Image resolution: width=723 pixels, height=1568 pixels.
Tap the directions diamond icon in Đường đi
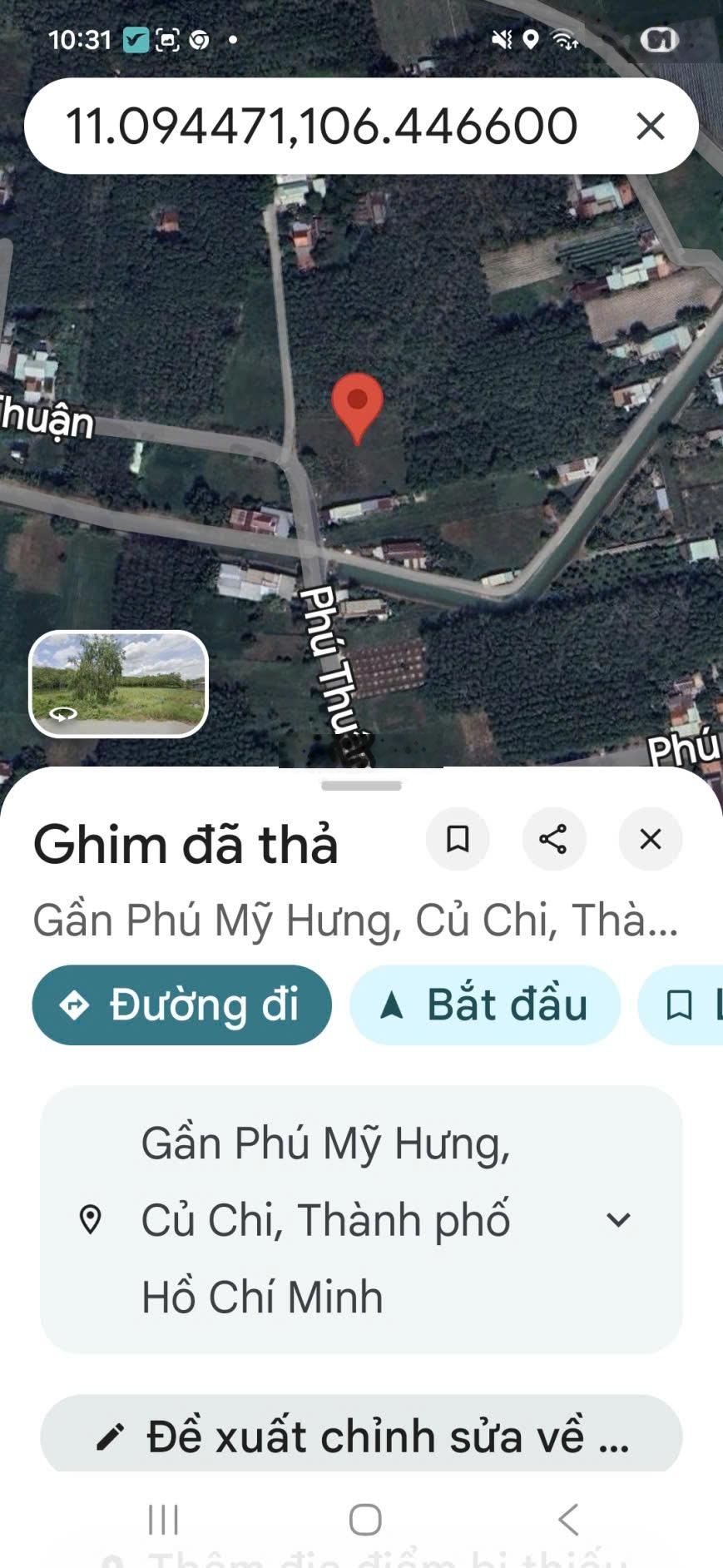[75, 1005]
